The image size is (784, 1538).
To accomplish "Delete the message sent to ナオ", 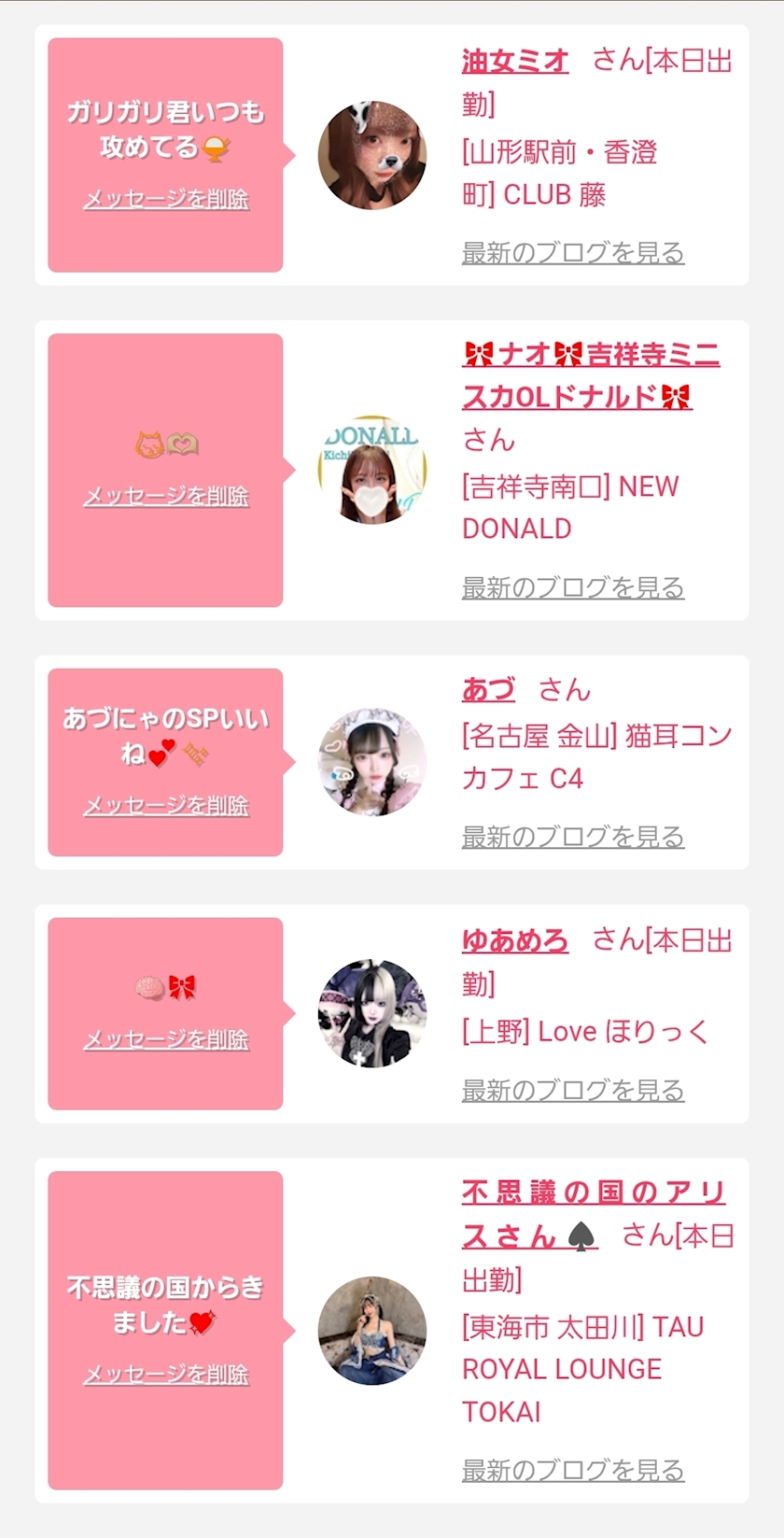I will pos(166,496).
